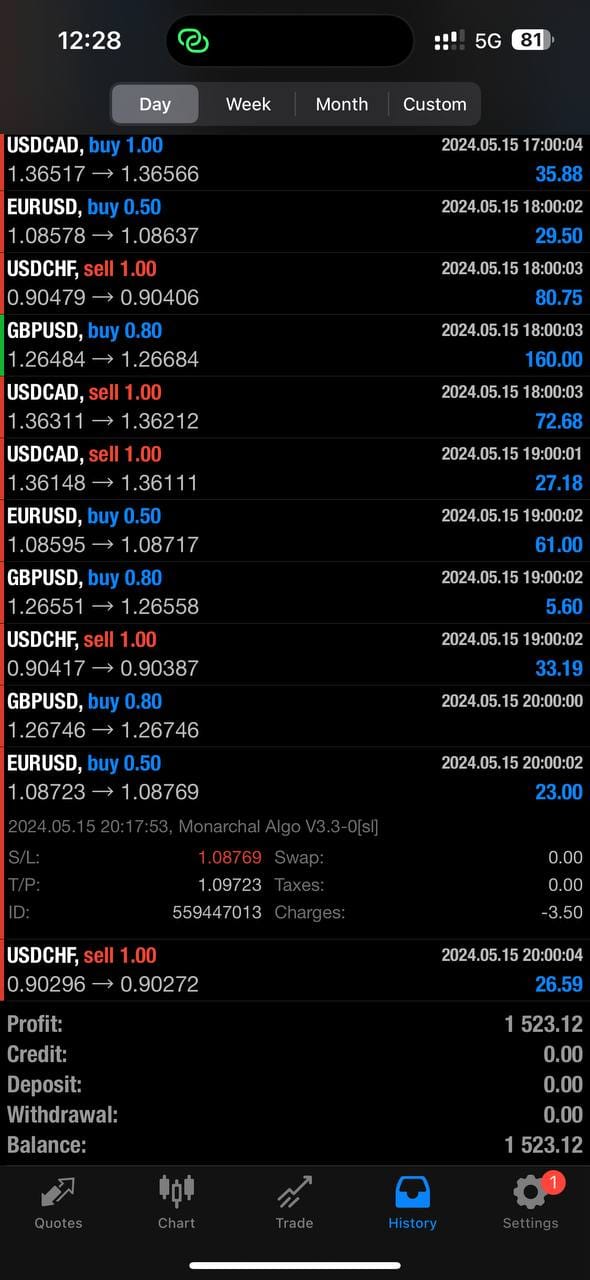Expand the USDCAD sell trade with 27.18 profit
Screen dimensions: 590x1280
295,469
